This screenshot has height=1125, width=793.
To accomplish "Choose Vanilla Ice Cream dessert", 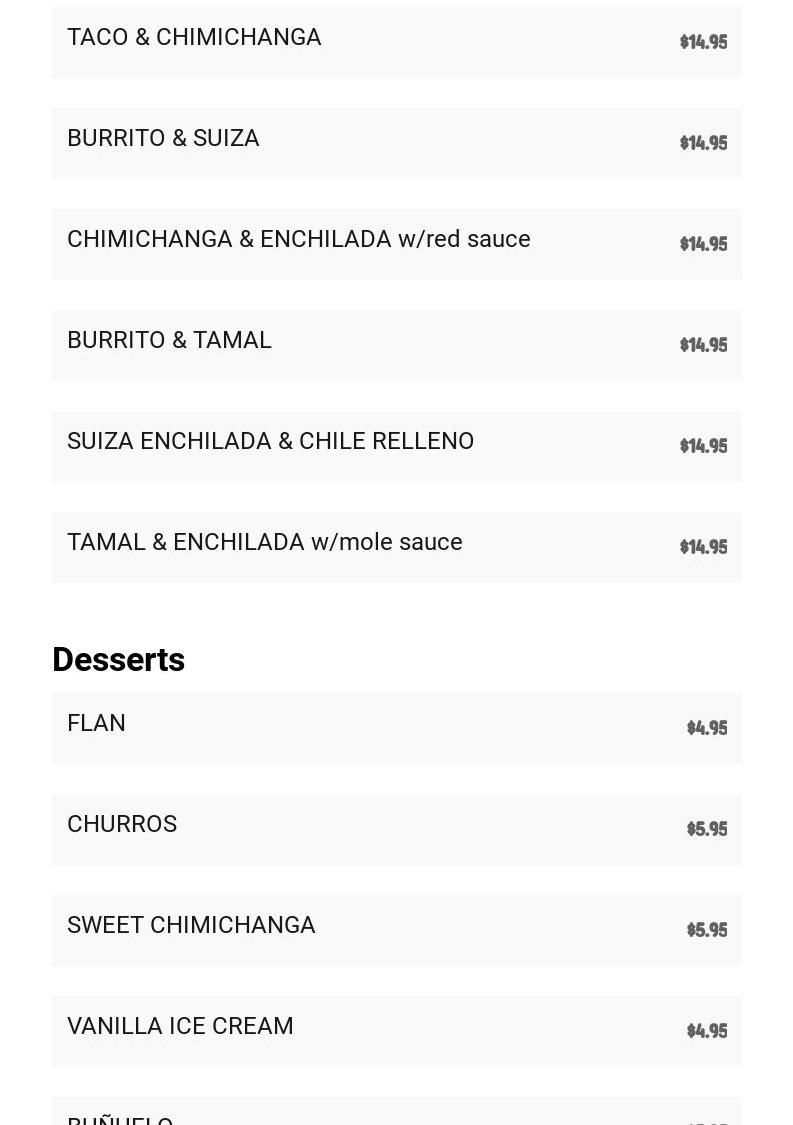I will (181, 1027).
